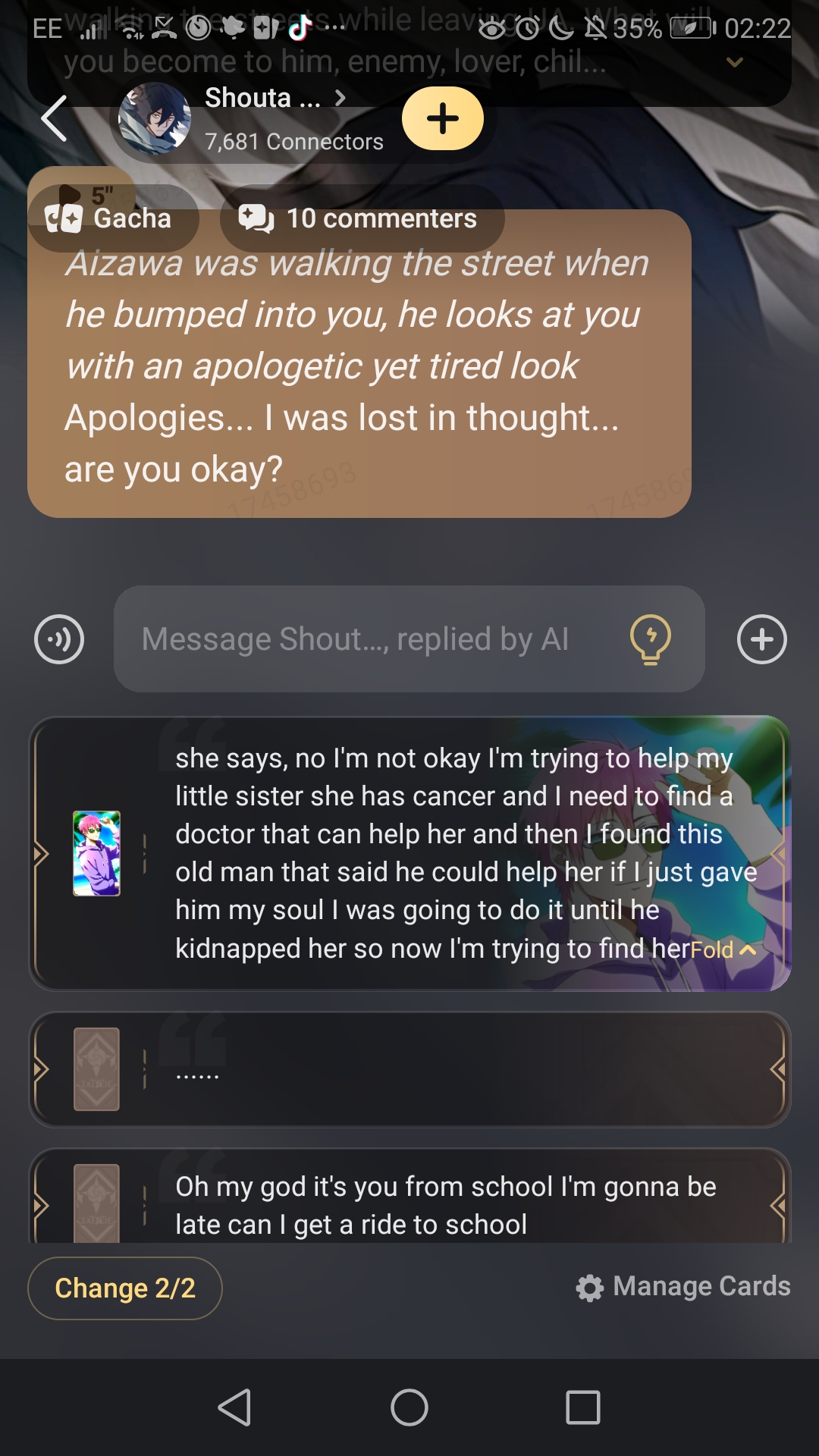Tap the lightbulb suggestion icon
Screen dimensions: 819x1456
click(650, 639)
